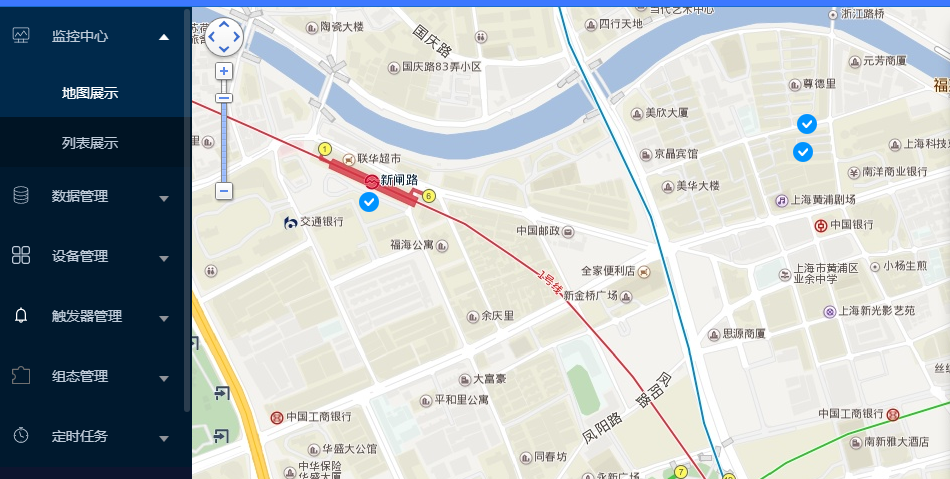
Task: Open the 列表展示 submenu item
Action: point(90,143)
